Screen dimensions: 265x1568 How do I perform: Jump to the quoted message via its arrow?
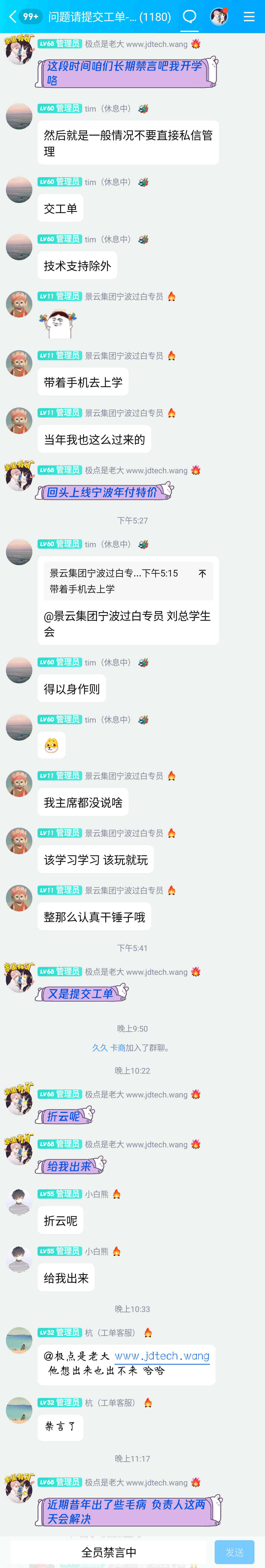tap(202, 573)
